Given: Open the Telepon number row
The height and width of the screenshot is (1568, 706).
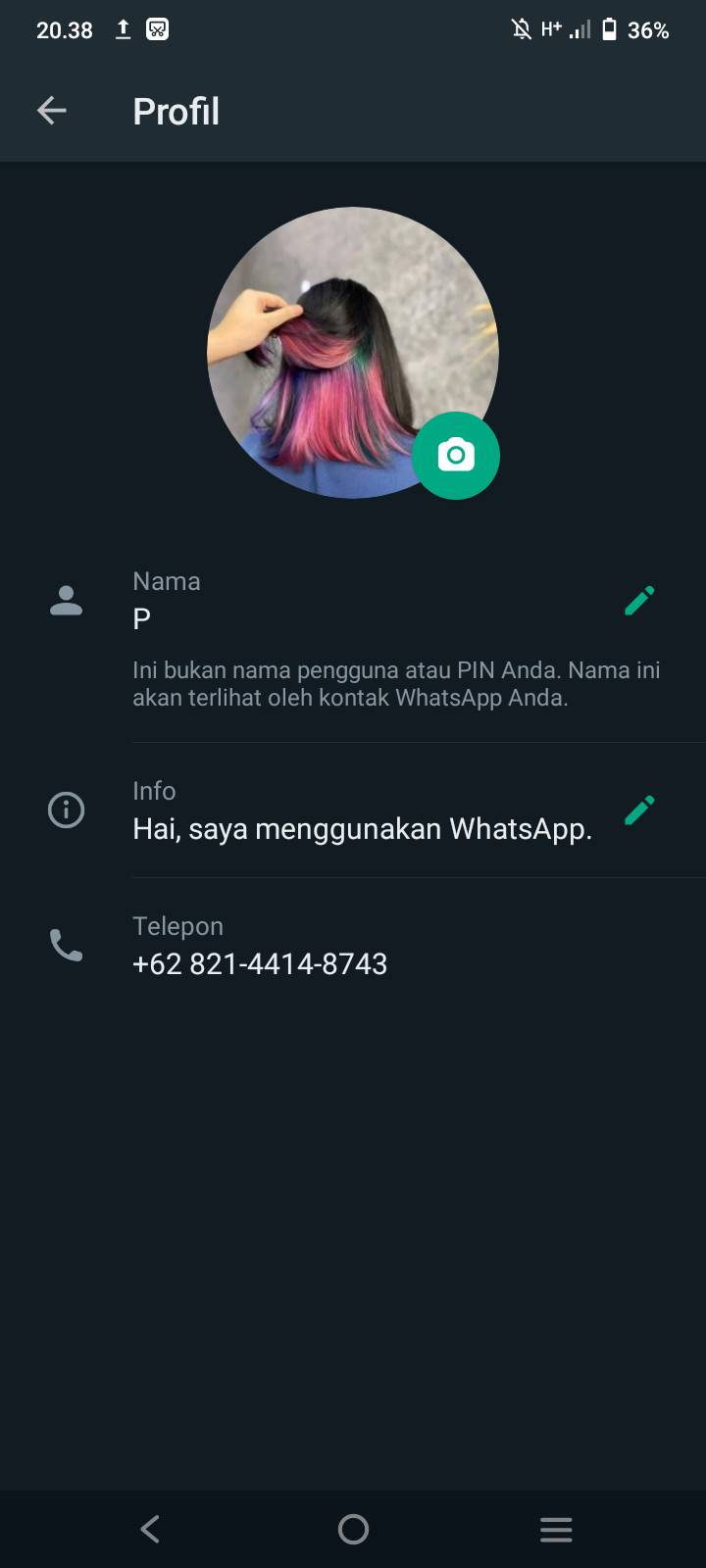Looking at the screenshot, I should pos(353,946).
